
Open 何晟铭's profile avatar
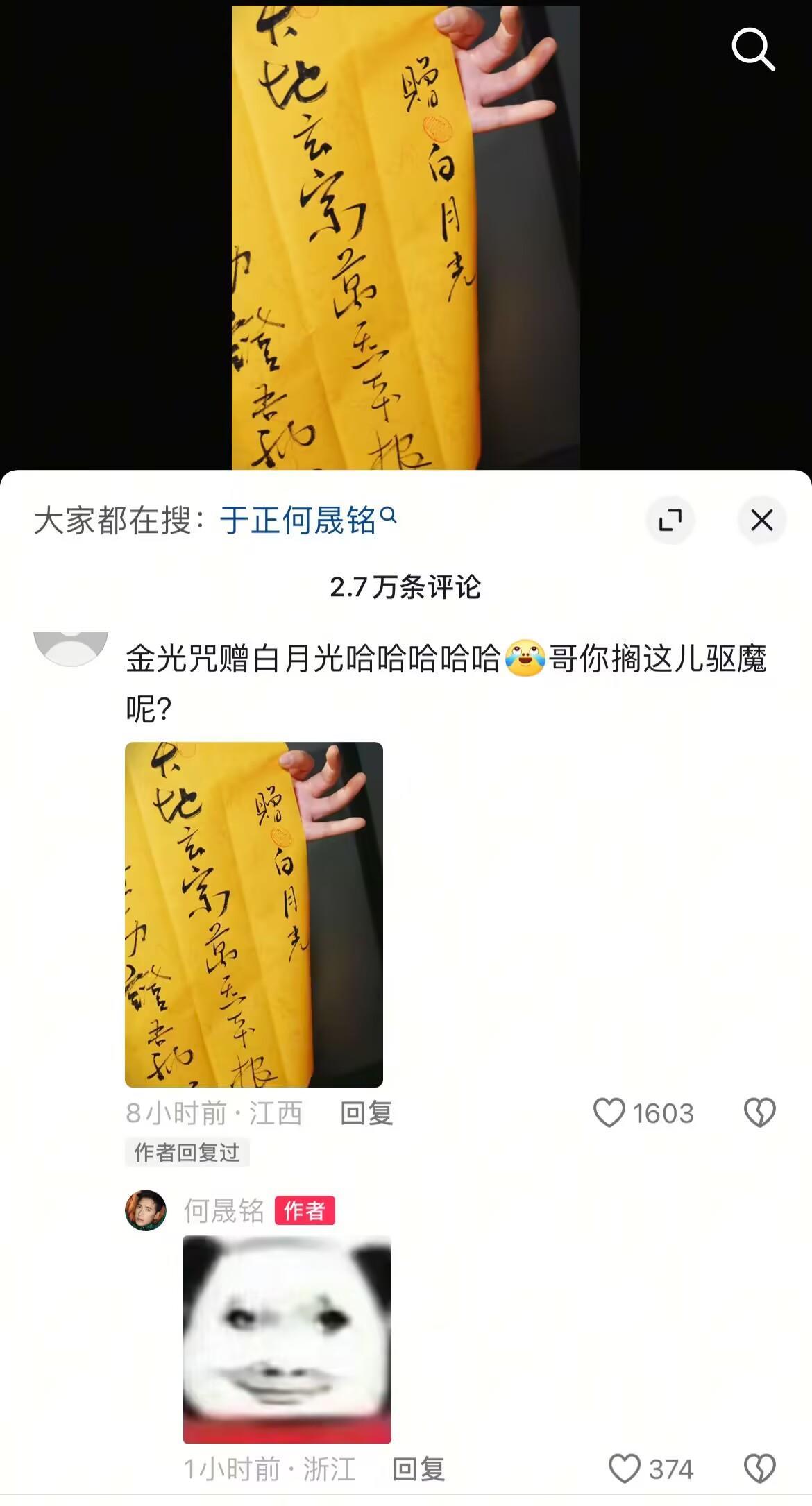pos(146,1210)
